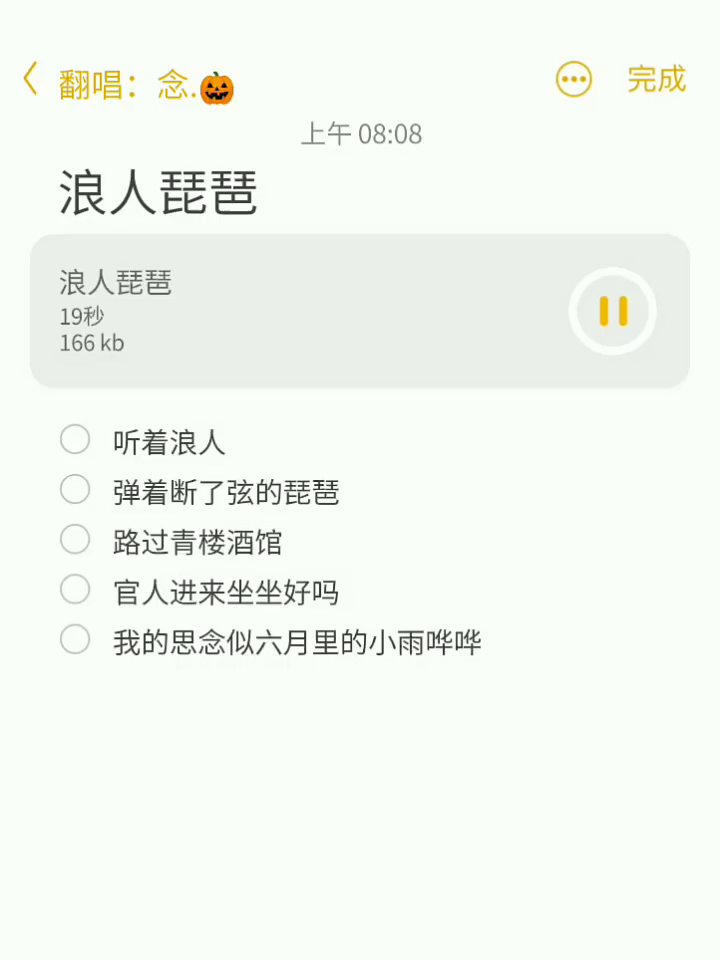This screenshot has width=720, height=960.
Task: Tick the 弹着断了弦的琵琶 checkbox
Action: pyautogui.click(x=75, y=490)
